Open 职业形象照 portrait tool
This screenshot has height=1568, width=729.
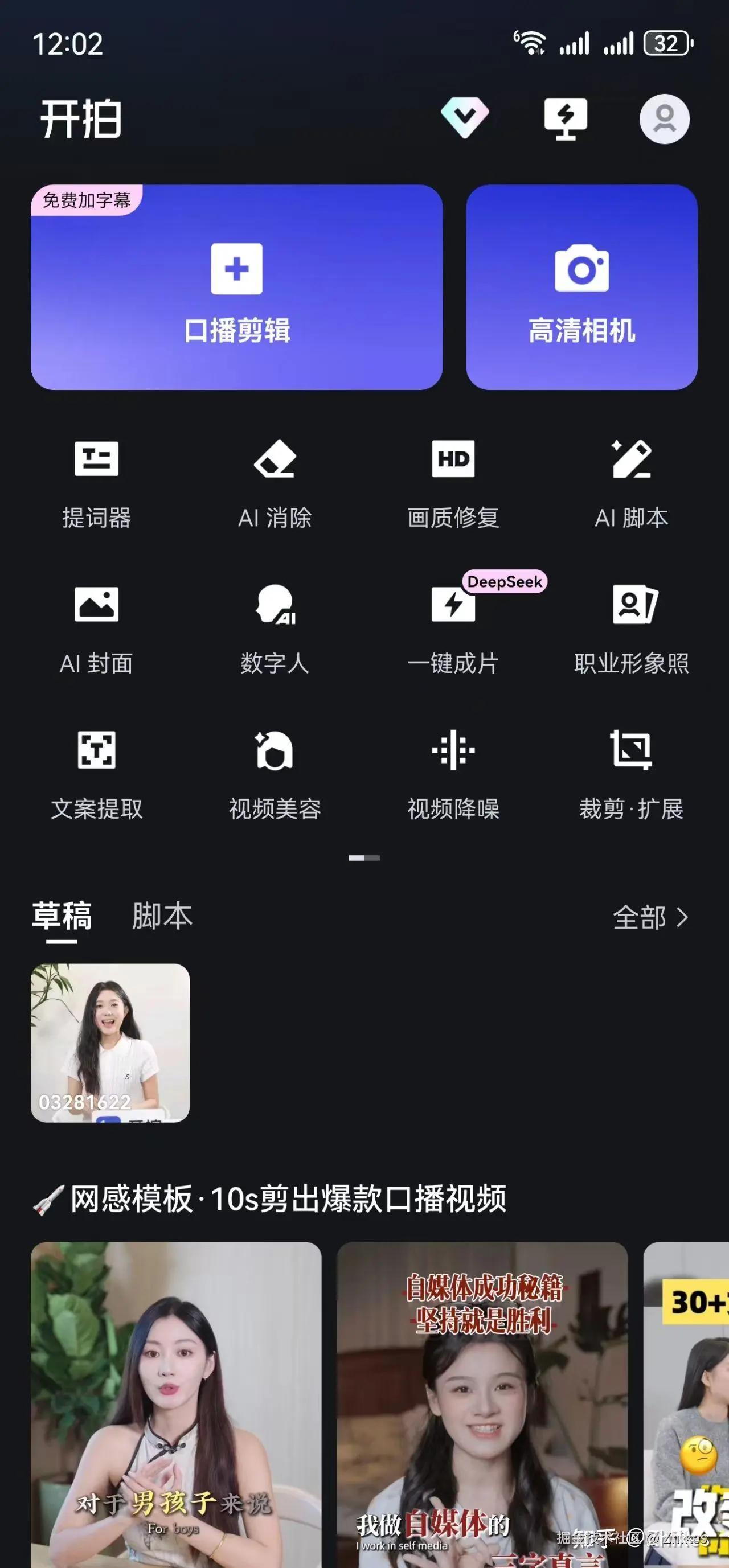[632, 628]
